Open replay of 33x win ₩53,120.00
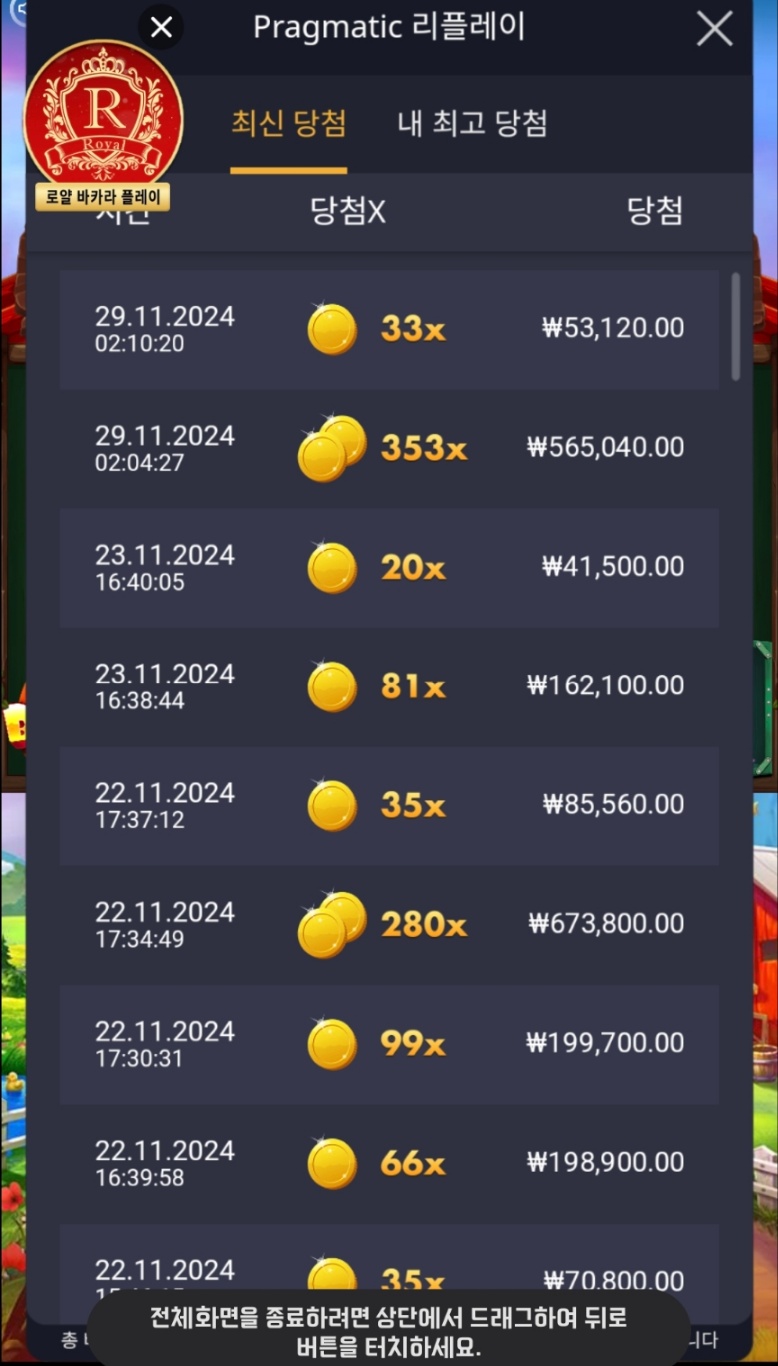778x1366 pixels. coord(389,329)
